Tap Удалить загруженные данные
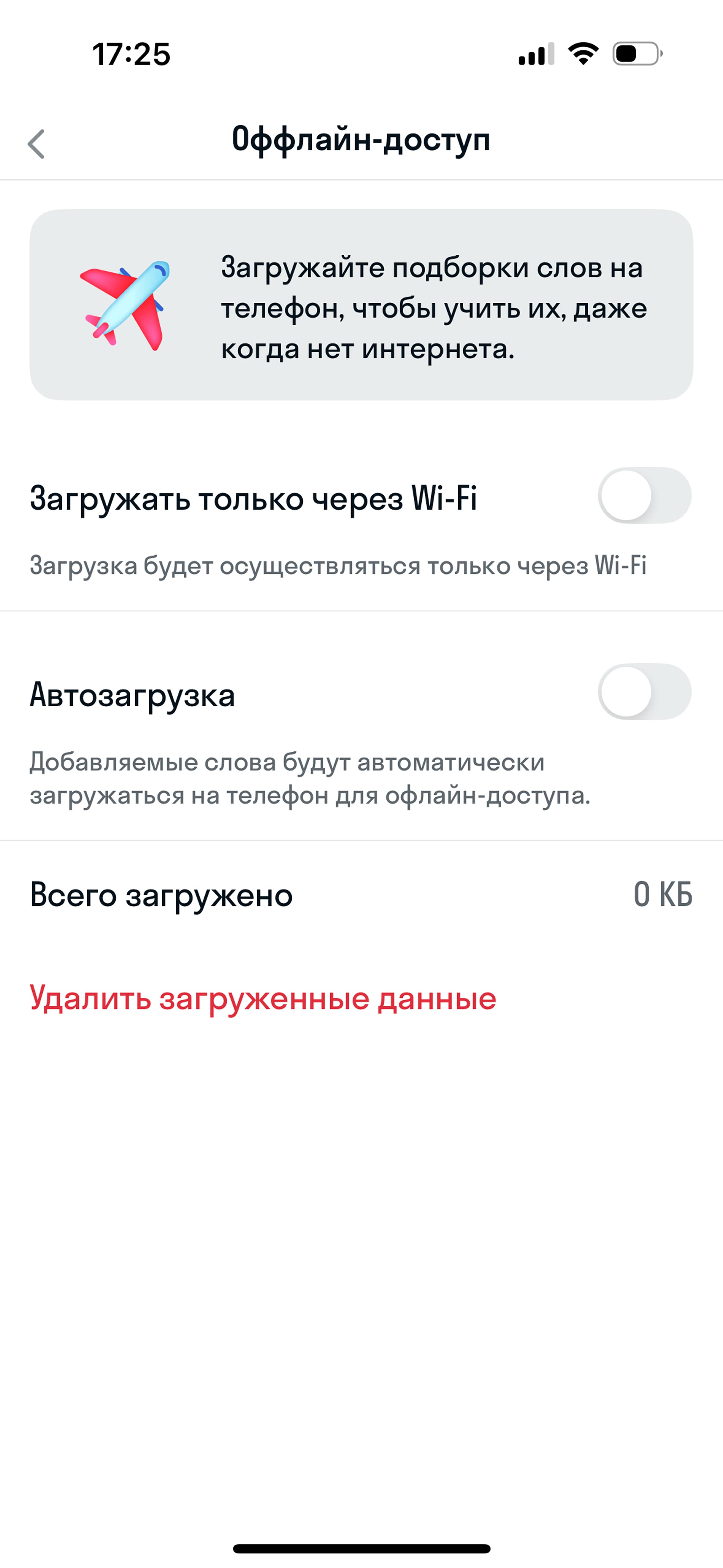The image size is (723, 1568). (263, 999)
